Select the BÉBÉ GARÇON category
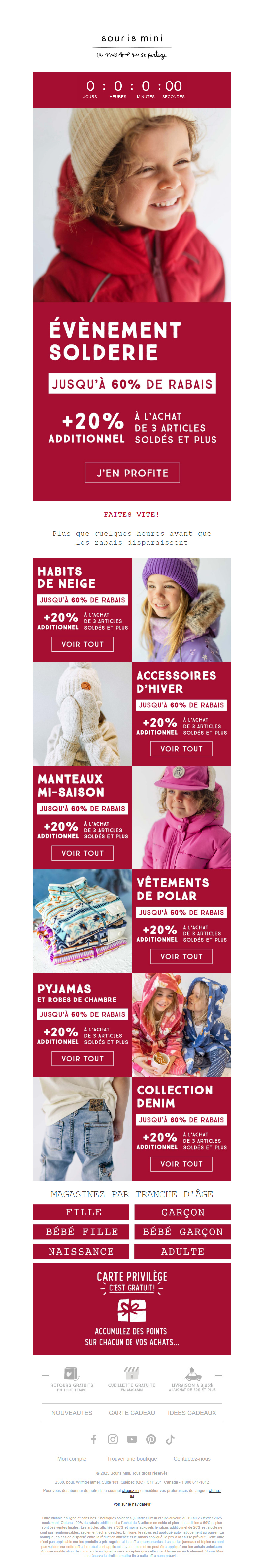The image size is (264, 1568). [182, 1231]
